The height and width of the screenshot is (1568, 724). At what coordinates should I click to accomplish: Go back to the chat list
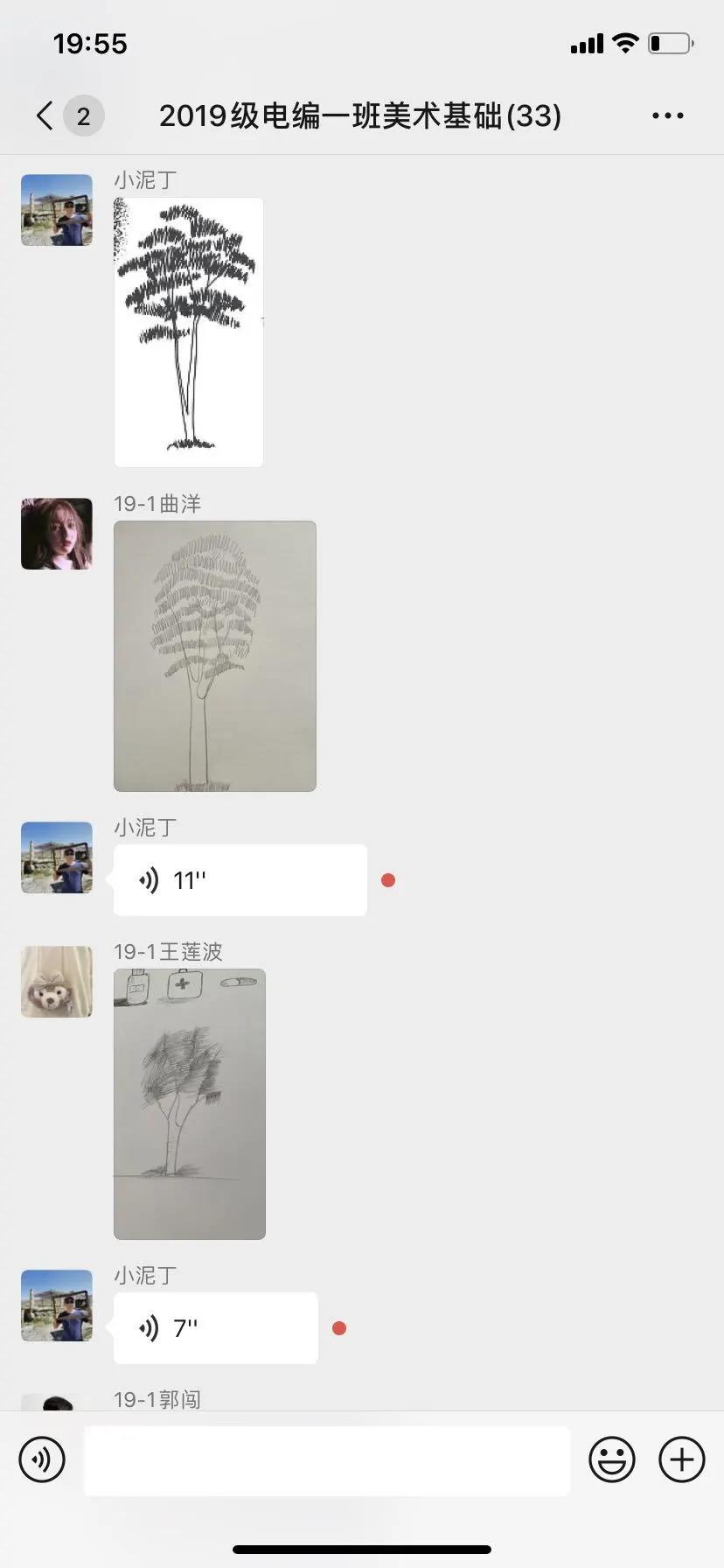45,115
